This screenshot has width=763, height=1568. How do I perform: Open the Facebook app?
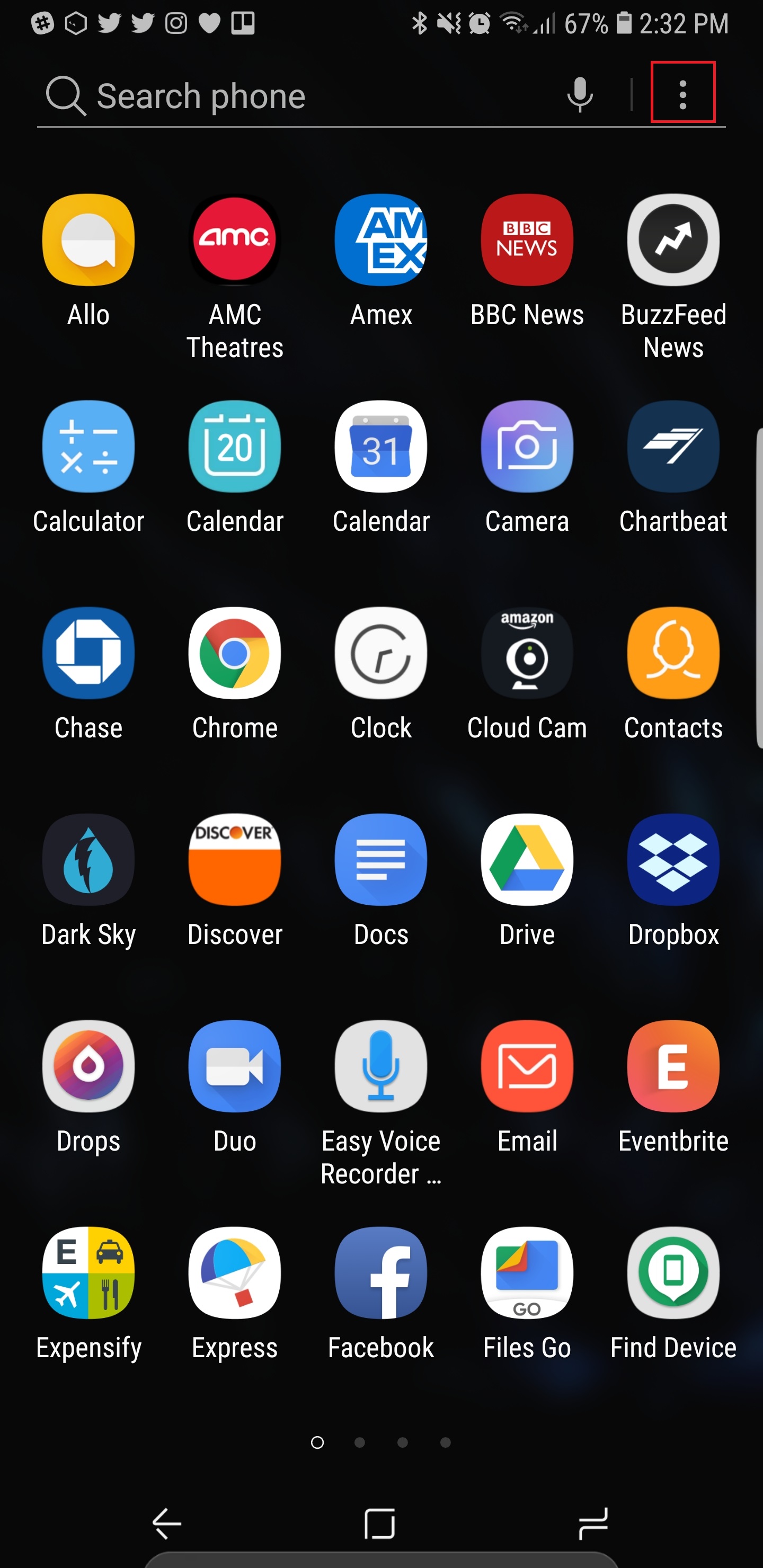[x=380, y=1273]
